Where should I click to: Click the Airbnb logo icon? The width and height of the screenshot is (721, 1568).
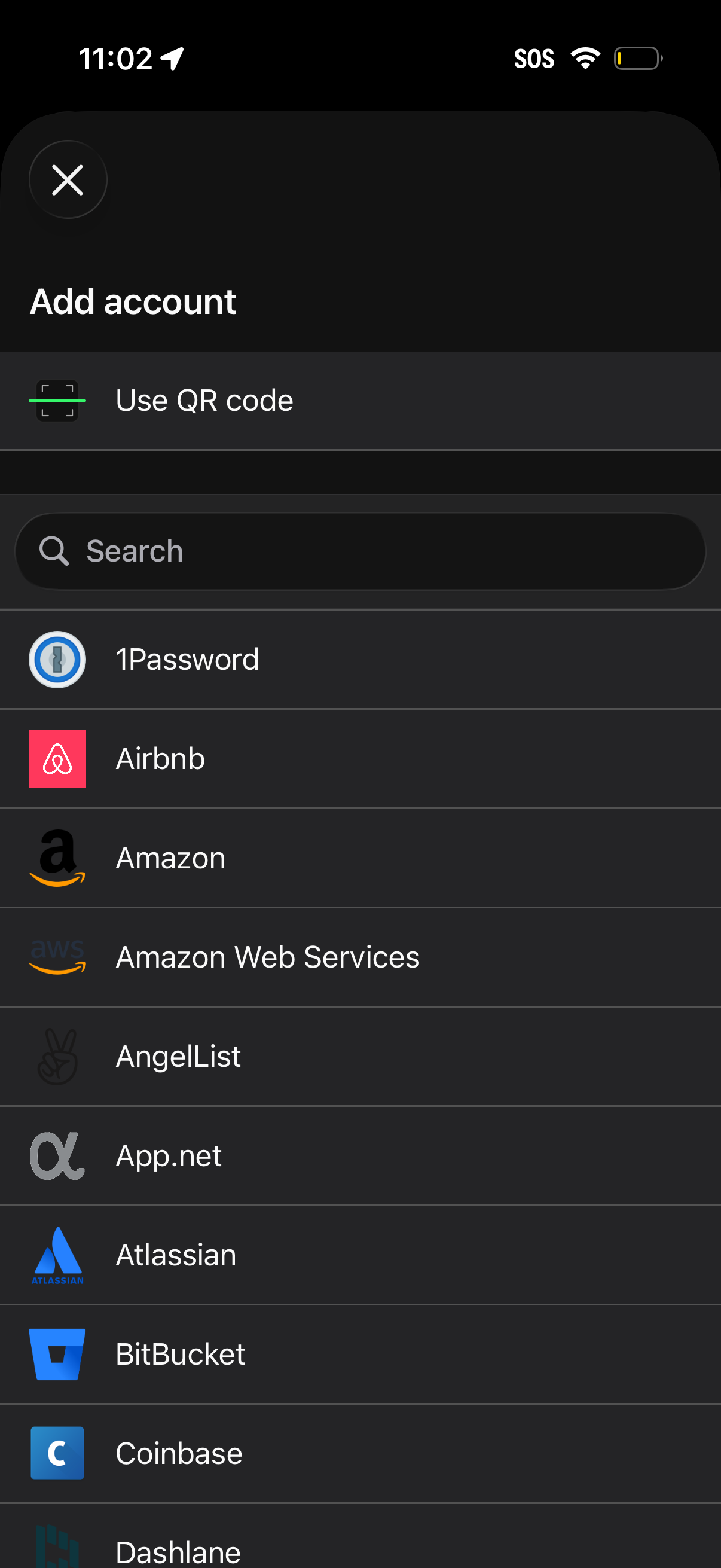pyautogui.click(x=57, y=759)
